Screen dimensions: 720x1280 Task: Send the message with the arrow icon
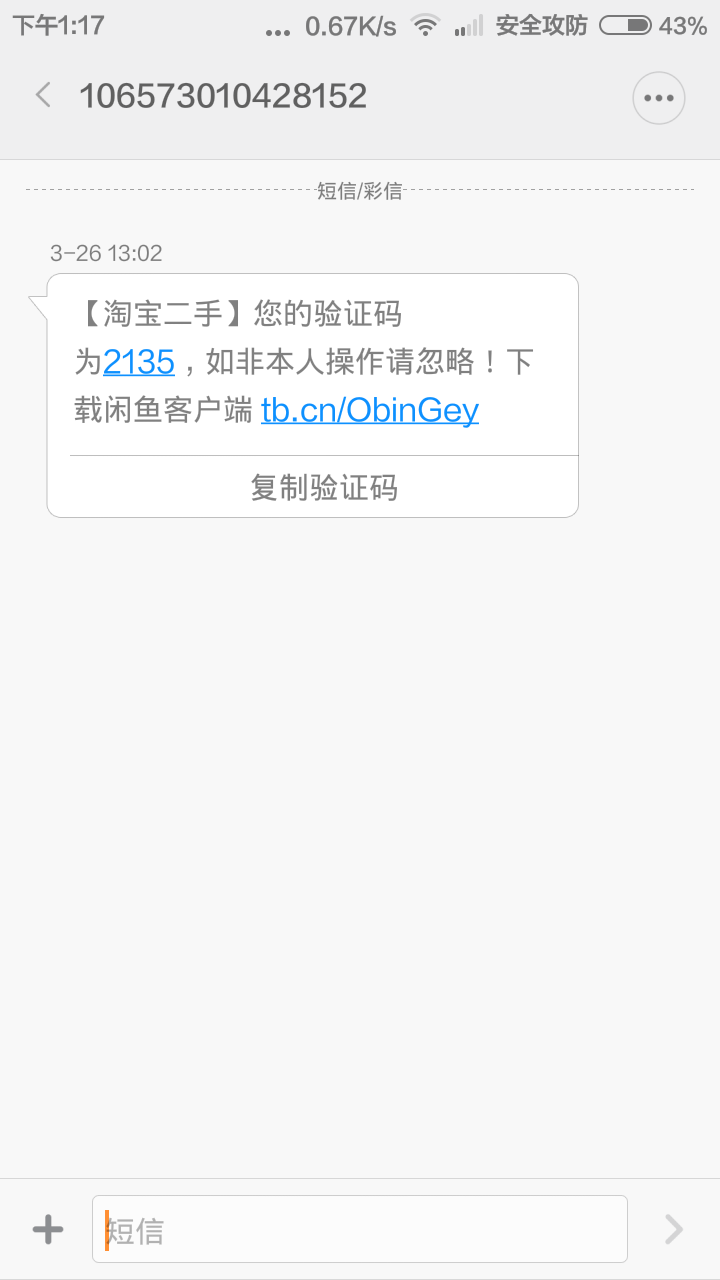coord(674,1229)
